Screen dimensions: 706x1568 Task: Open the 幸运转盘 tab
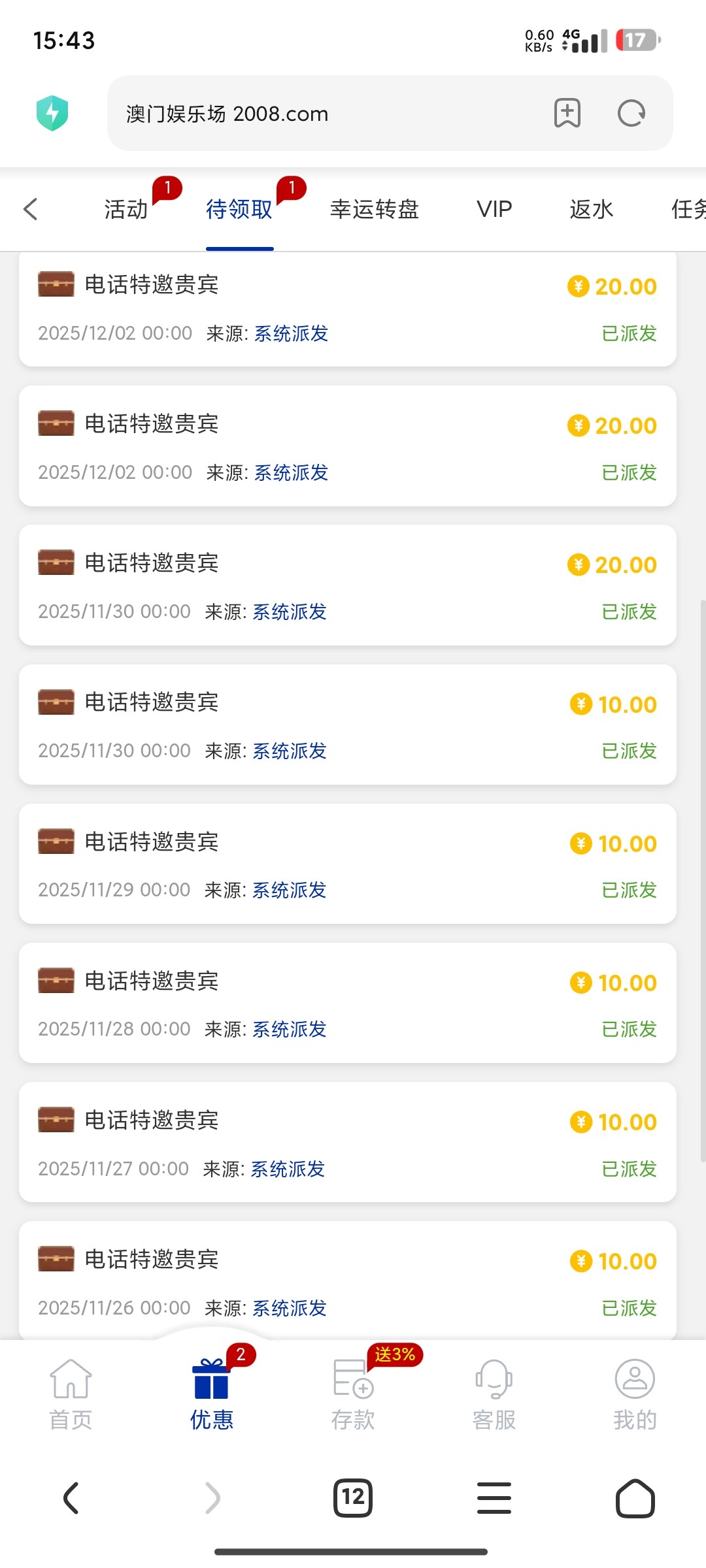374,209
